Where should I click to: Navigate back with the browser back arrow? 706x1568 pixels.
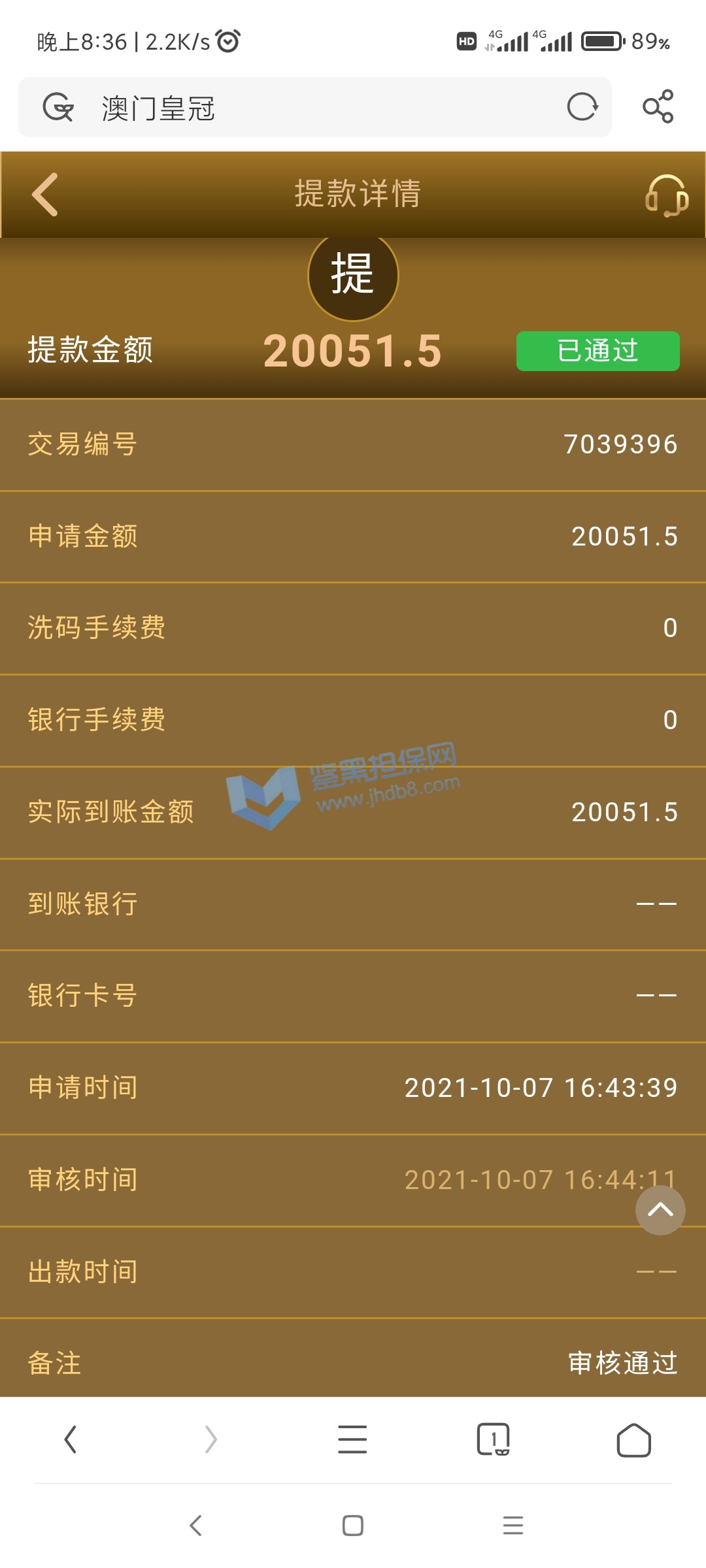click(x=71, y=1439)
